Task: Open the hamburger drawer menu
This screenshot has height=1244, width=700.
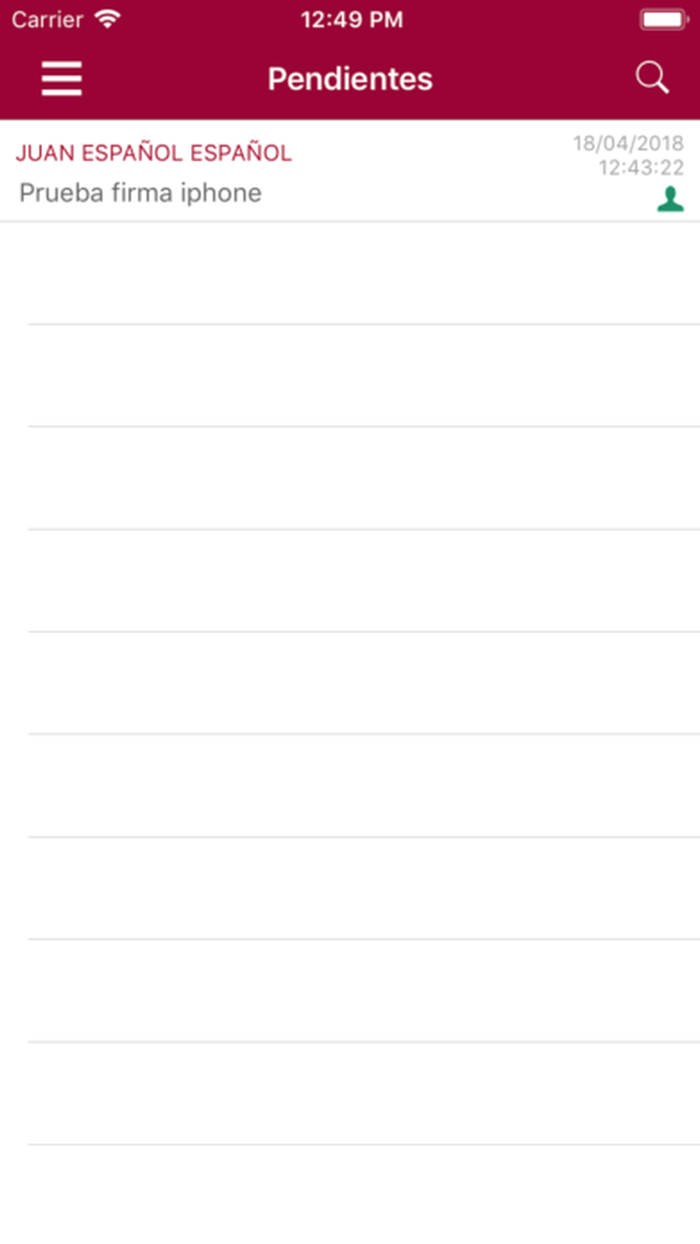Action: click(62, 79)
